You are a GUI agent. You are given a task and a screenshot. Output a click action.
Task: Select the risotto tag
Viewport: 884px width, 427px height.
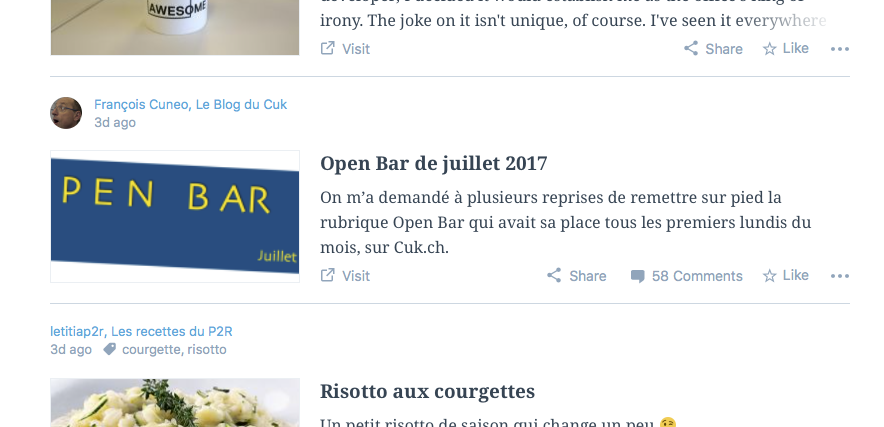coord(207,349)
